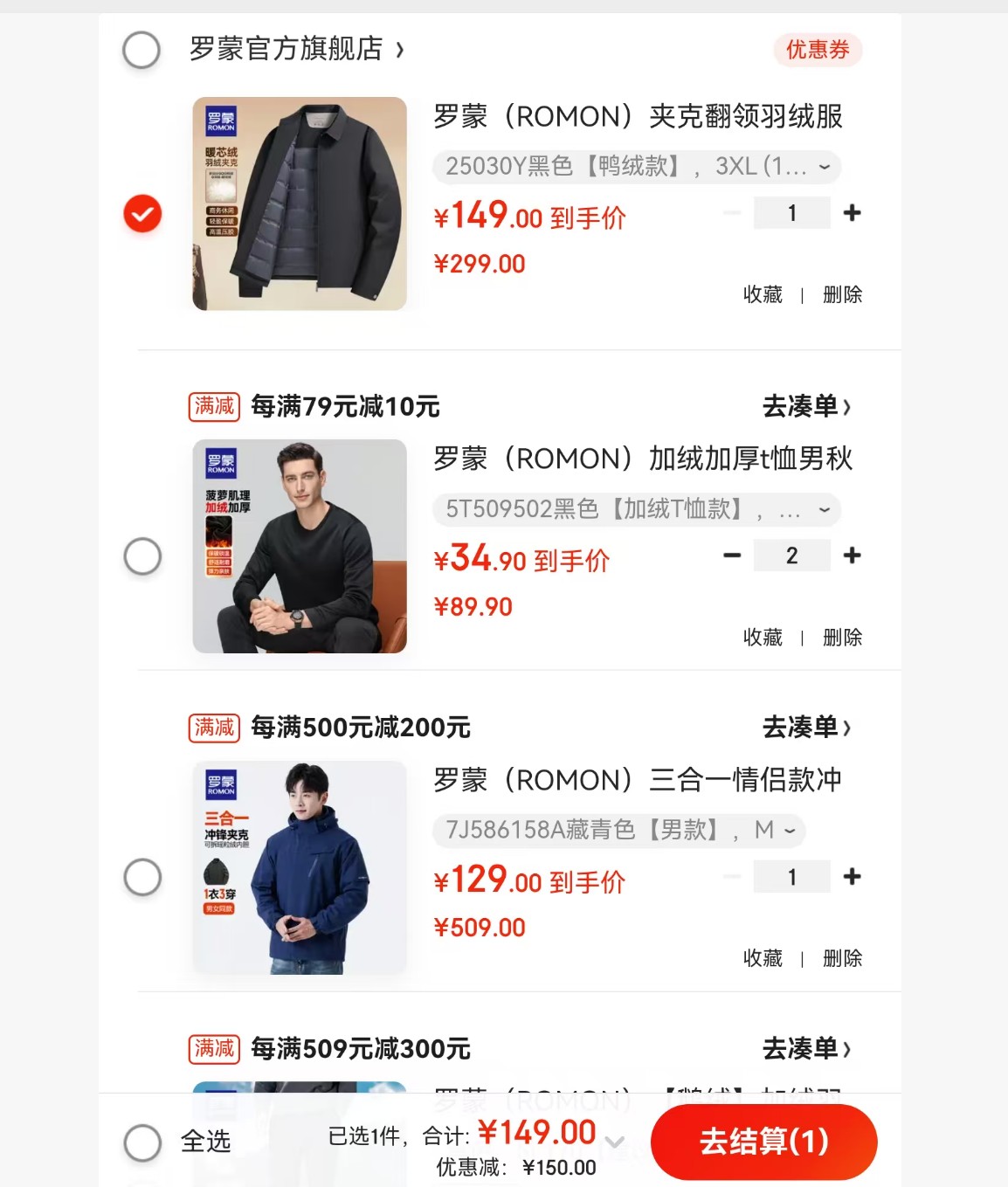Select the 三合一情侣款 jacket checkbox
Screen dimensions: 1008x1187
coord(142,877)
